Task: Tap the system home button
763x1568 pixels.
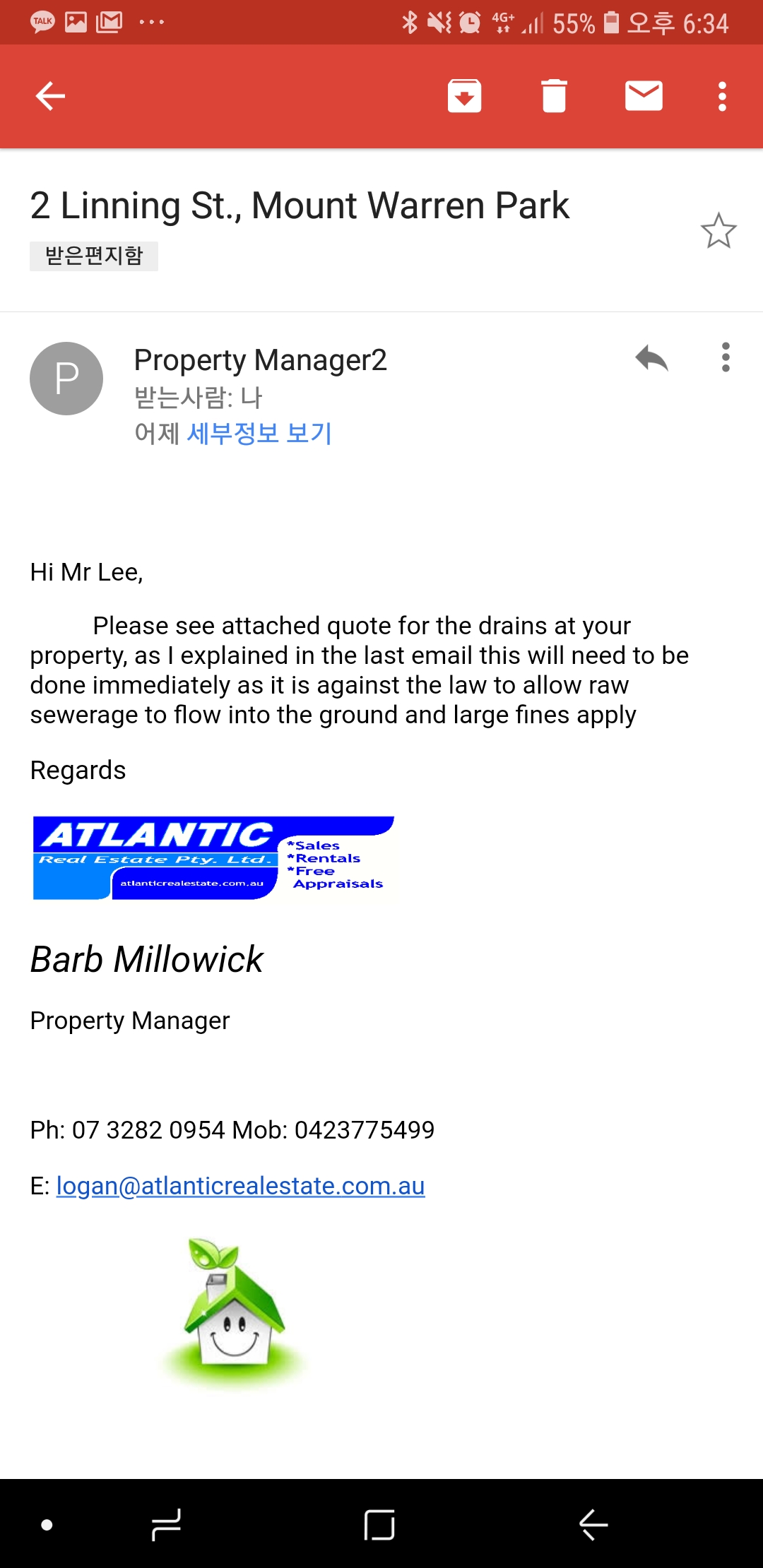Action: (x=379, y=1524)
